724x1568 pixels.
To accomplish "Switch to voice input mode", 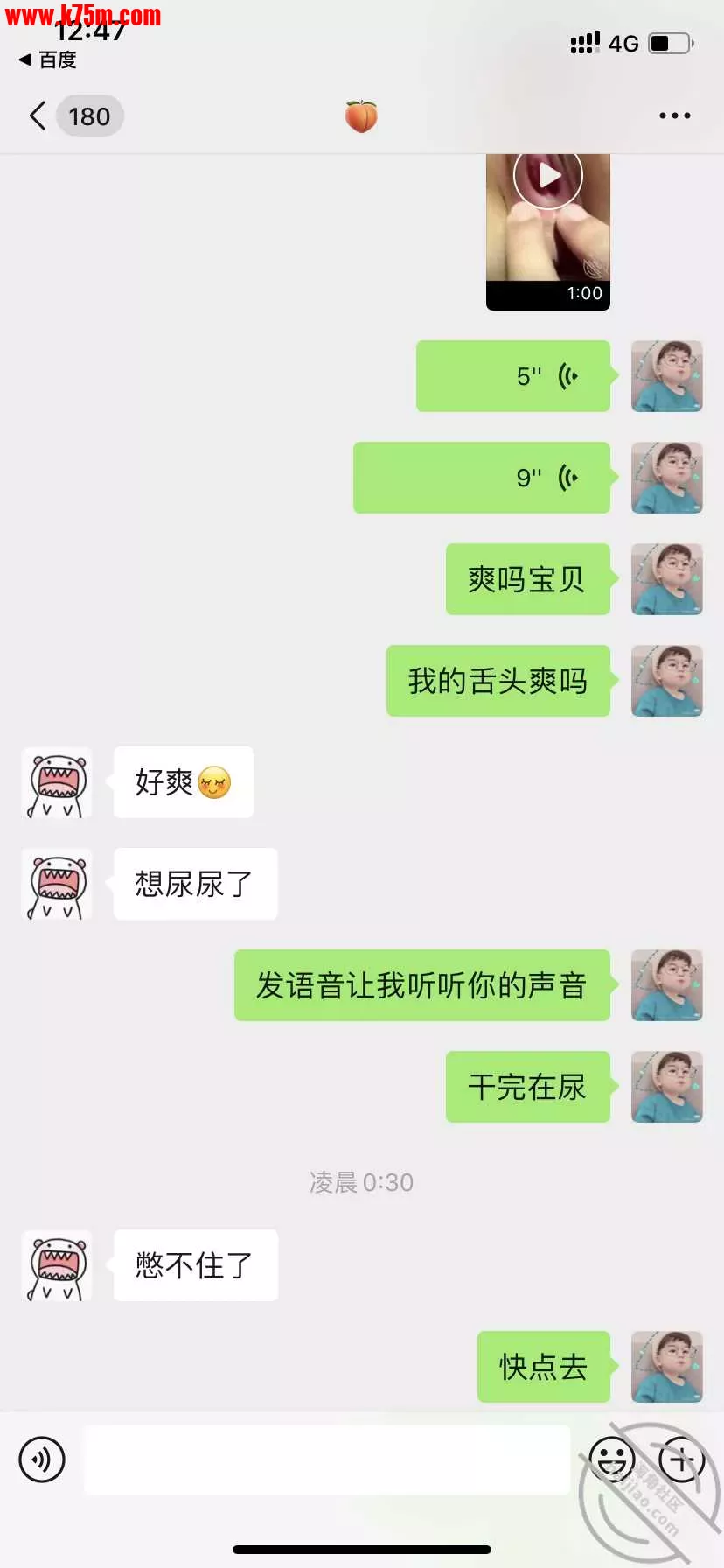I will click(x=42, y=1459).
